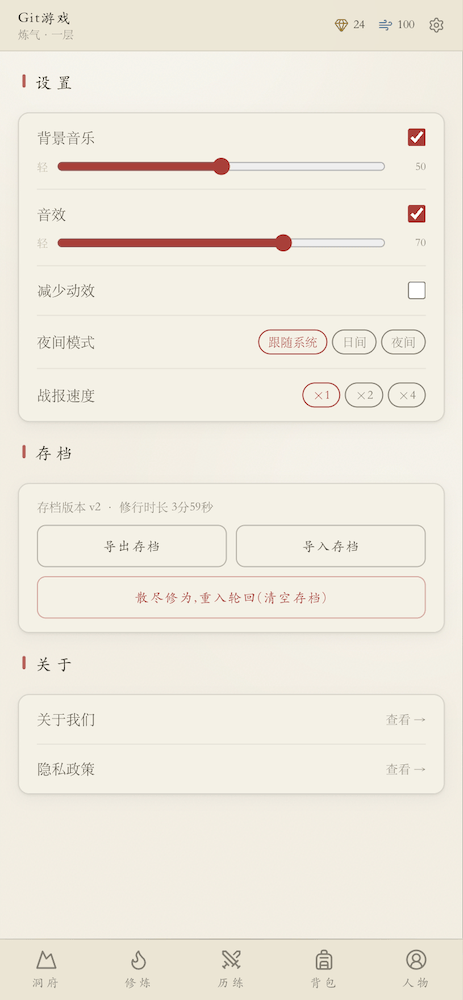Tap the 音效 volume slider
The width and height of the screenshot is (463, 1000).
tap(221, 243)
